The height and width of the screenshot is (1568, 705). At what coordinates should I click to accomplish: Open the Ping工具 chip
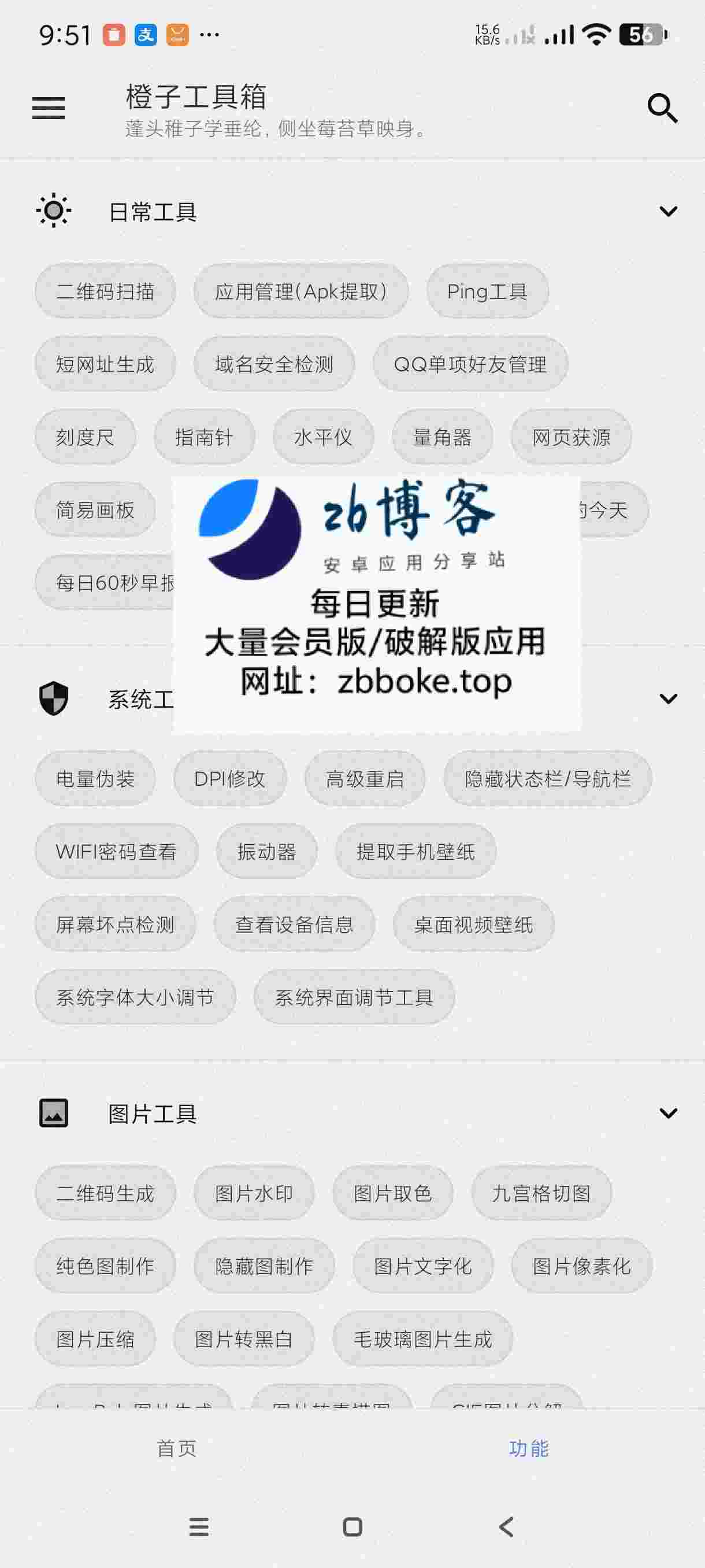(x=487, y=291)
